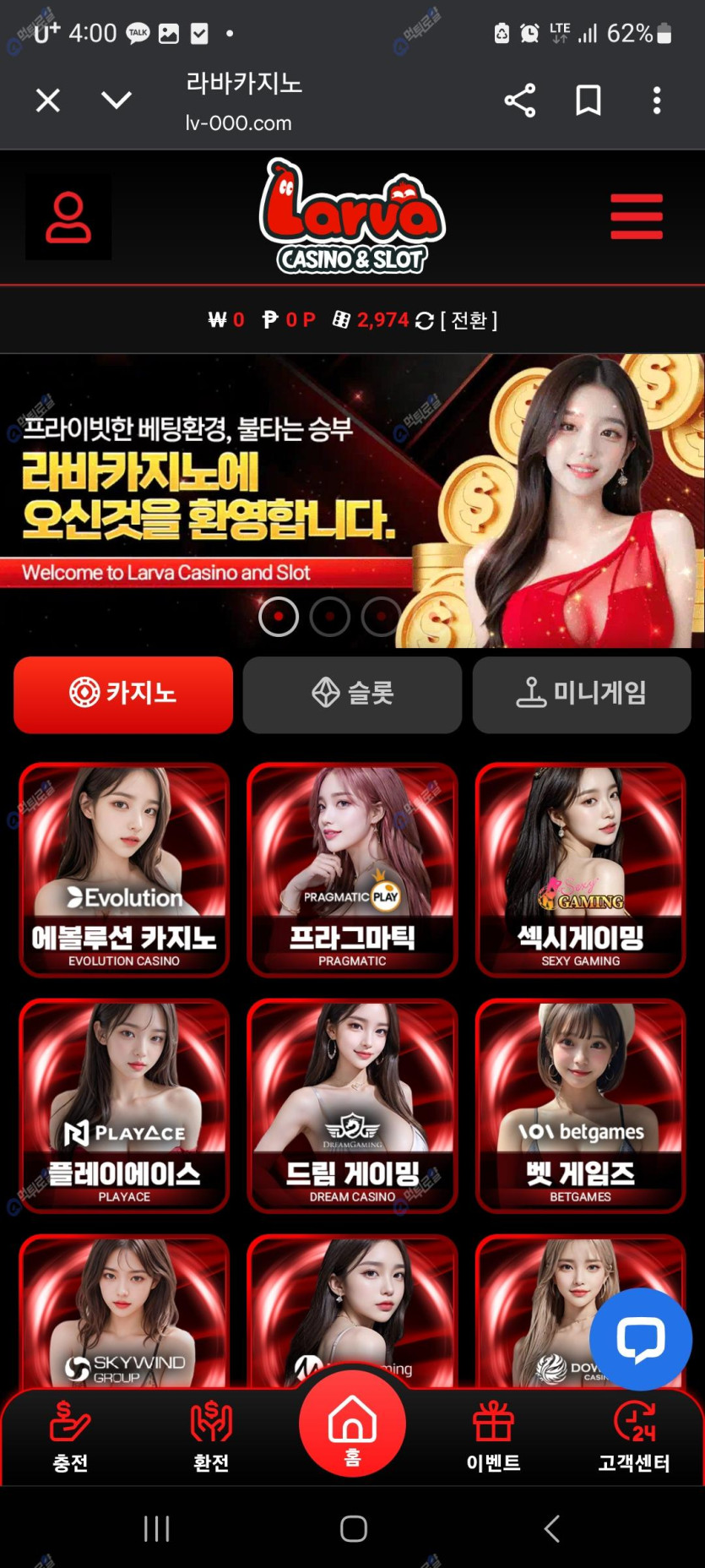Image resolution: width=705 pixels, height=1568 pixels.
Task: Open the Sexy Gaming tile
Action: [x=580, y=869]
